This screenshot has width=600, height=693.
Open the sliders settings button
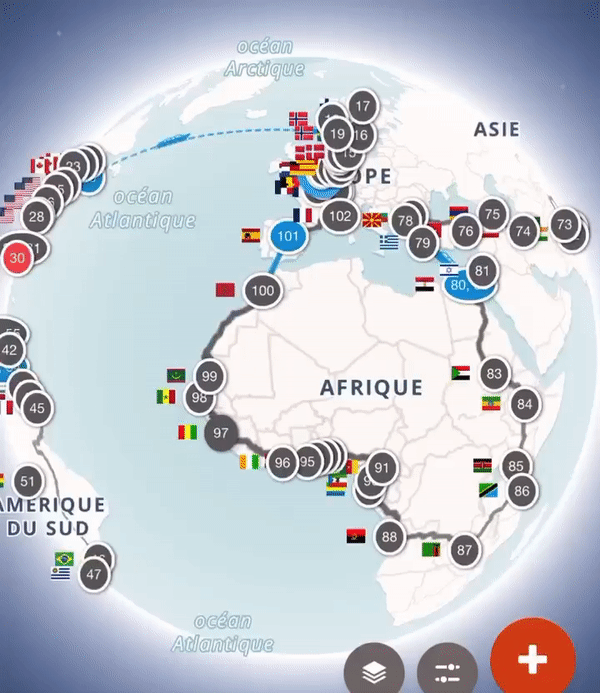(x=447, y=667)
